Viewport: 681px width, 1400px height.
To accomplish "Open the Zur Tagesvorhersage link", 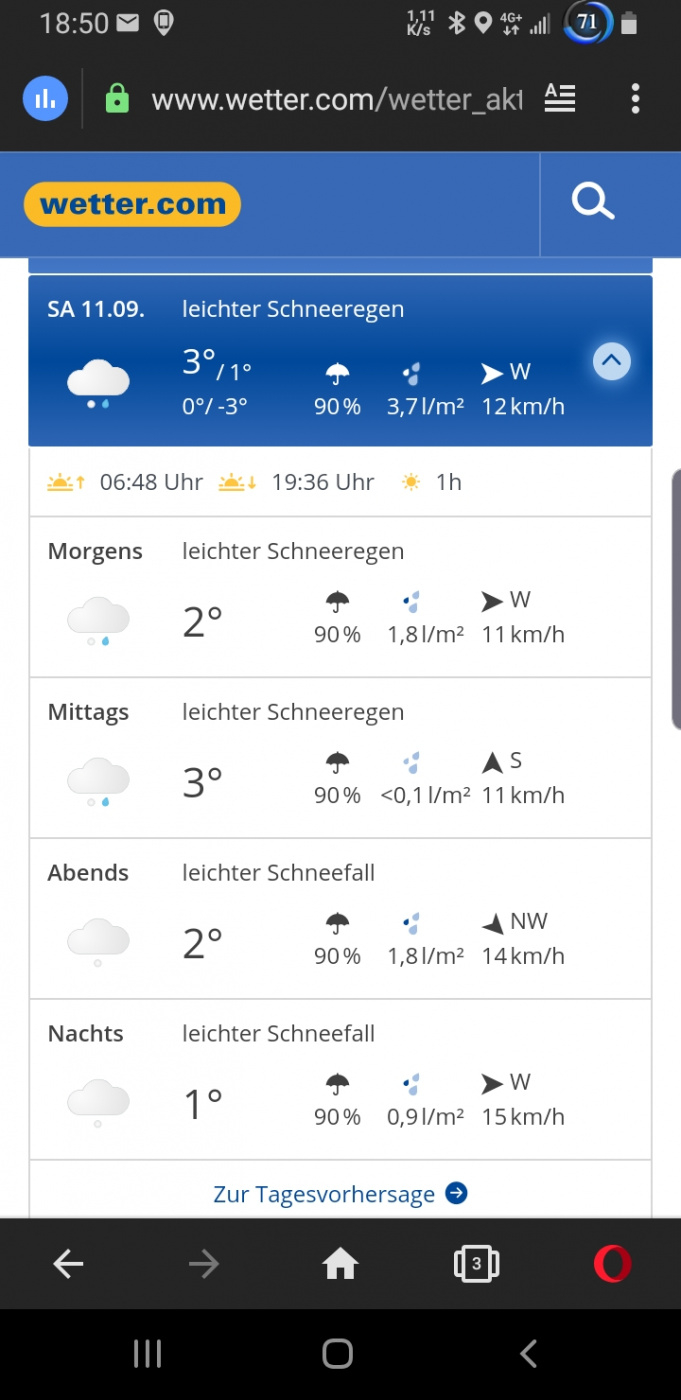I will point(340,1193).
